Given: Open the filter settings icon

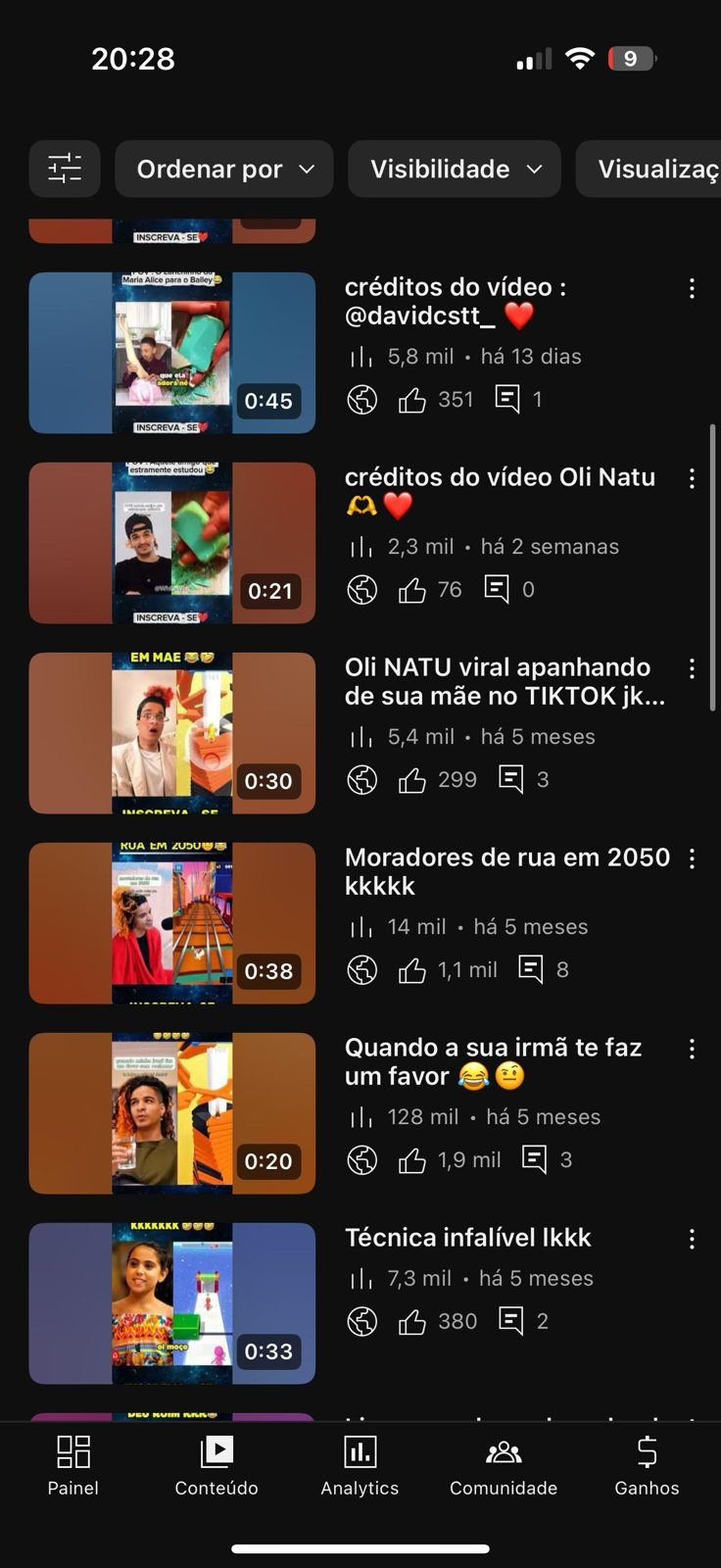Looking at the screenshot, I should 65,169.
